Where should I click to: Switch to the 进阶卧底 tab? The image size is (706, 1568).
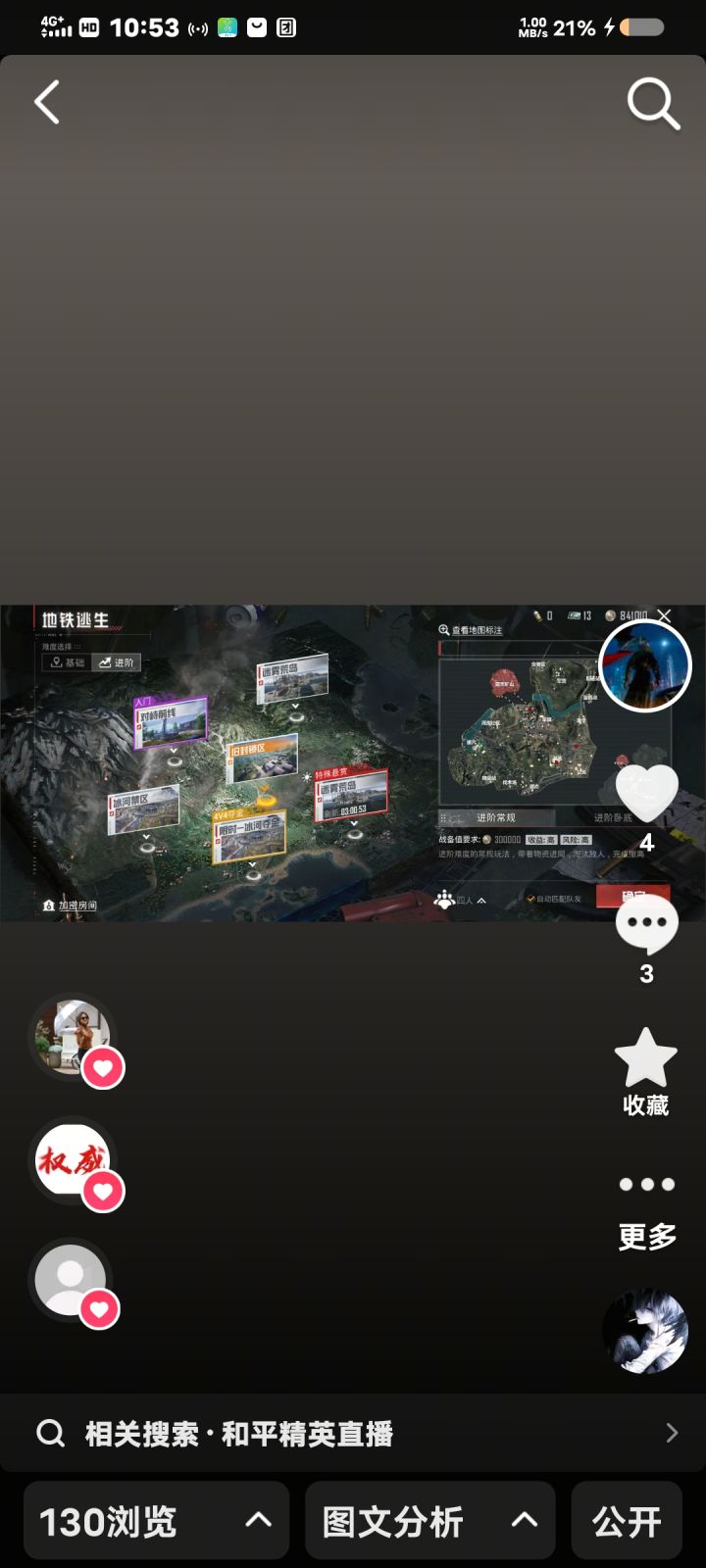(x=615, y=816)
